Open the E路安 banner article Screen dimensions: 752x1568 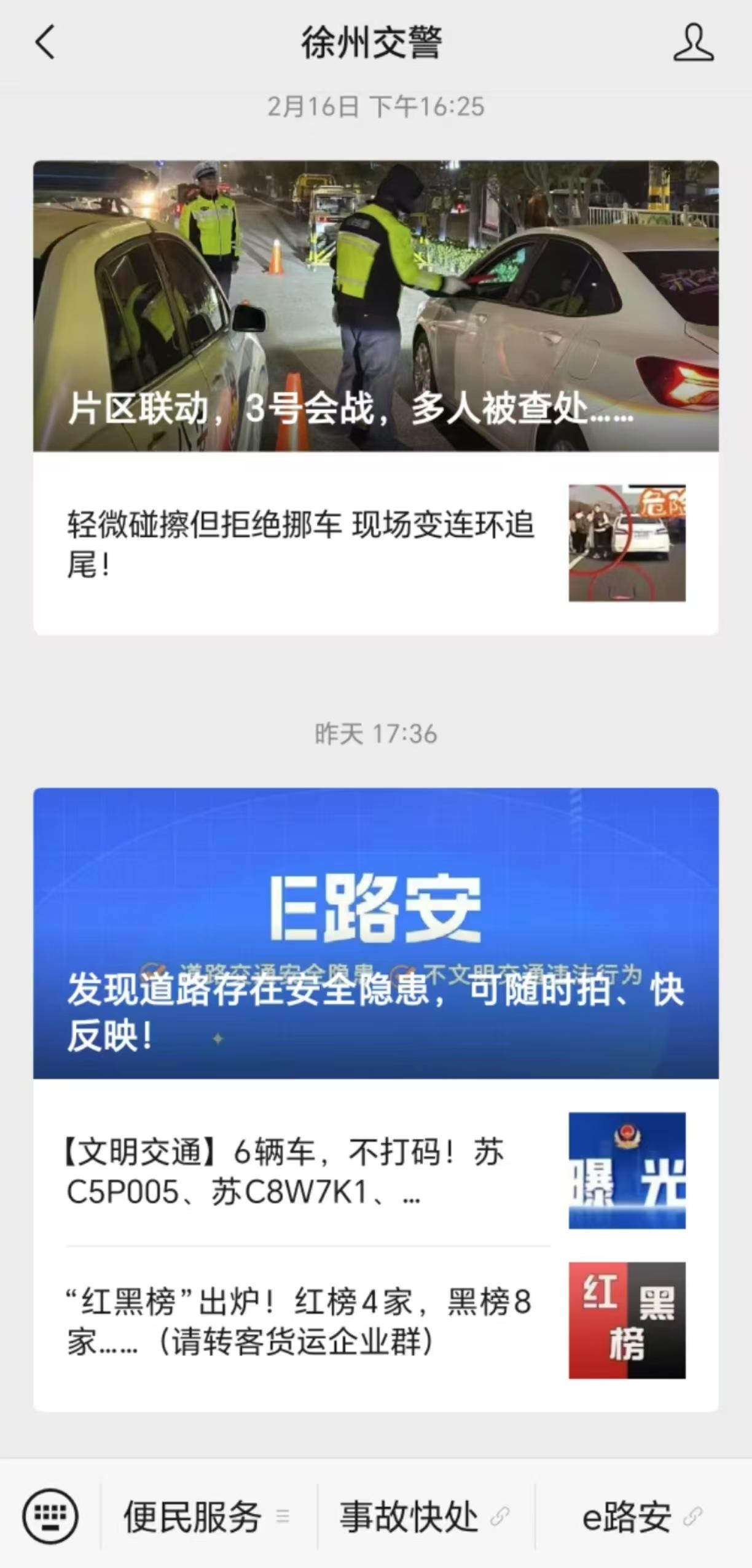click(x=376, y=933)
